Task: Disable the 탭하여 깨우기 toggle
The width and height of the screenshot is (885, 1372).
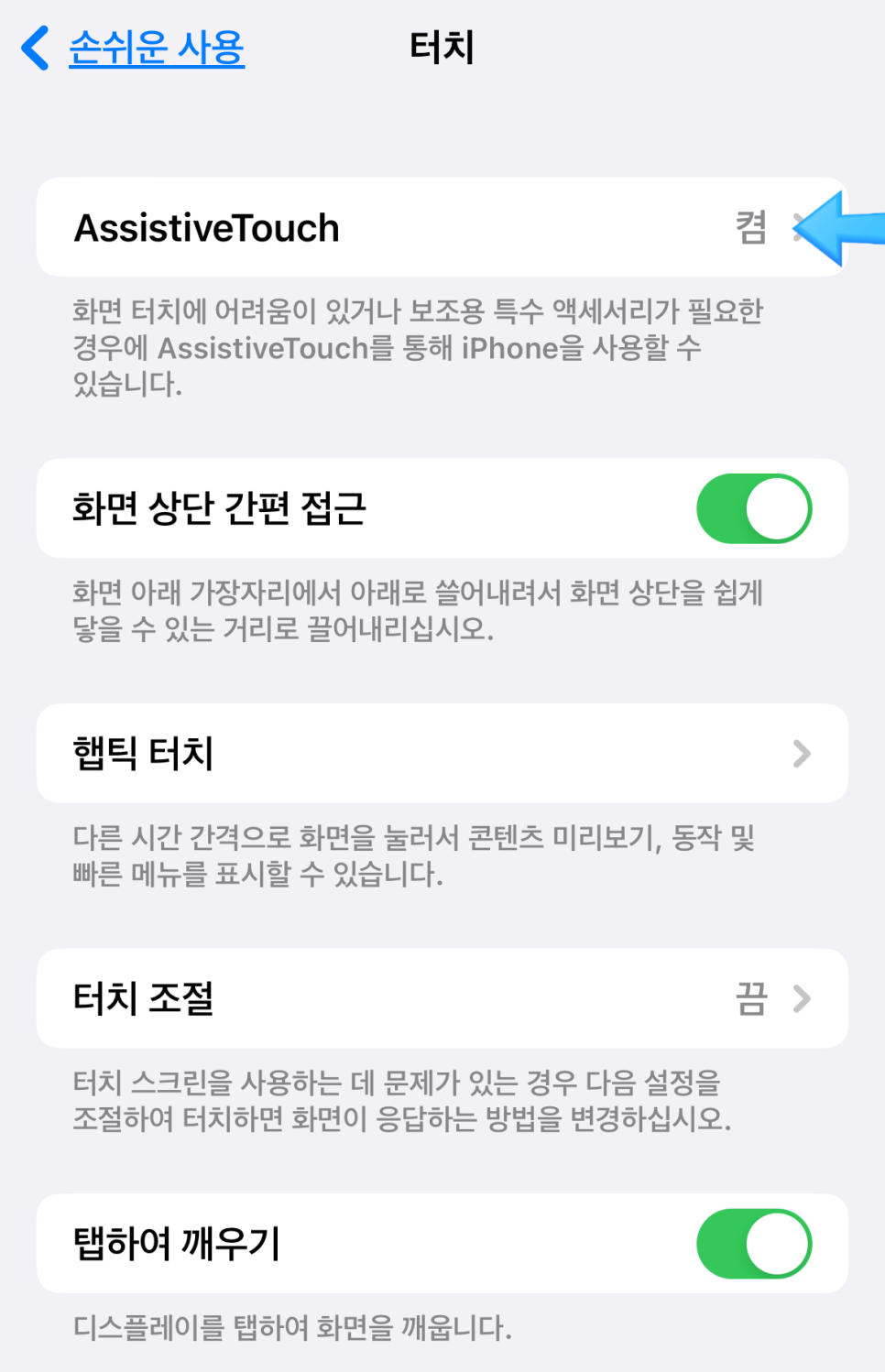Action: (753, 1244)
